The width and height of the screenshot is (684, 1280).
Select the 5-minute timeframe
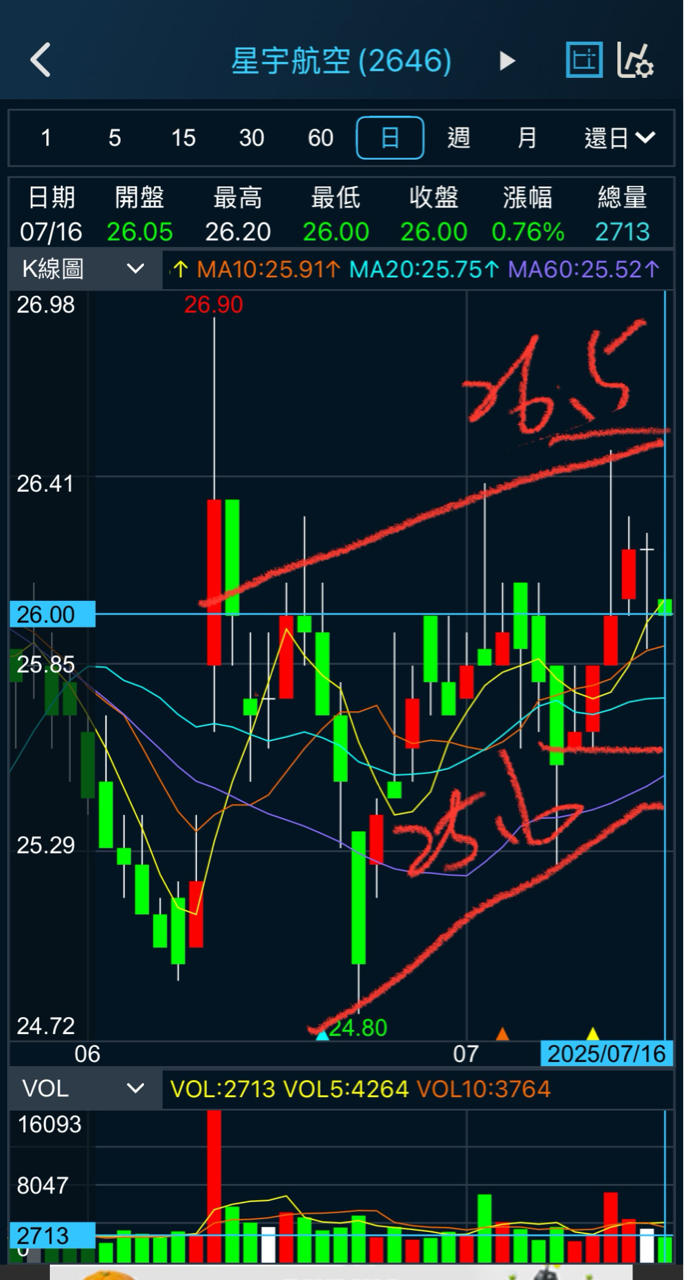[115, 138]
